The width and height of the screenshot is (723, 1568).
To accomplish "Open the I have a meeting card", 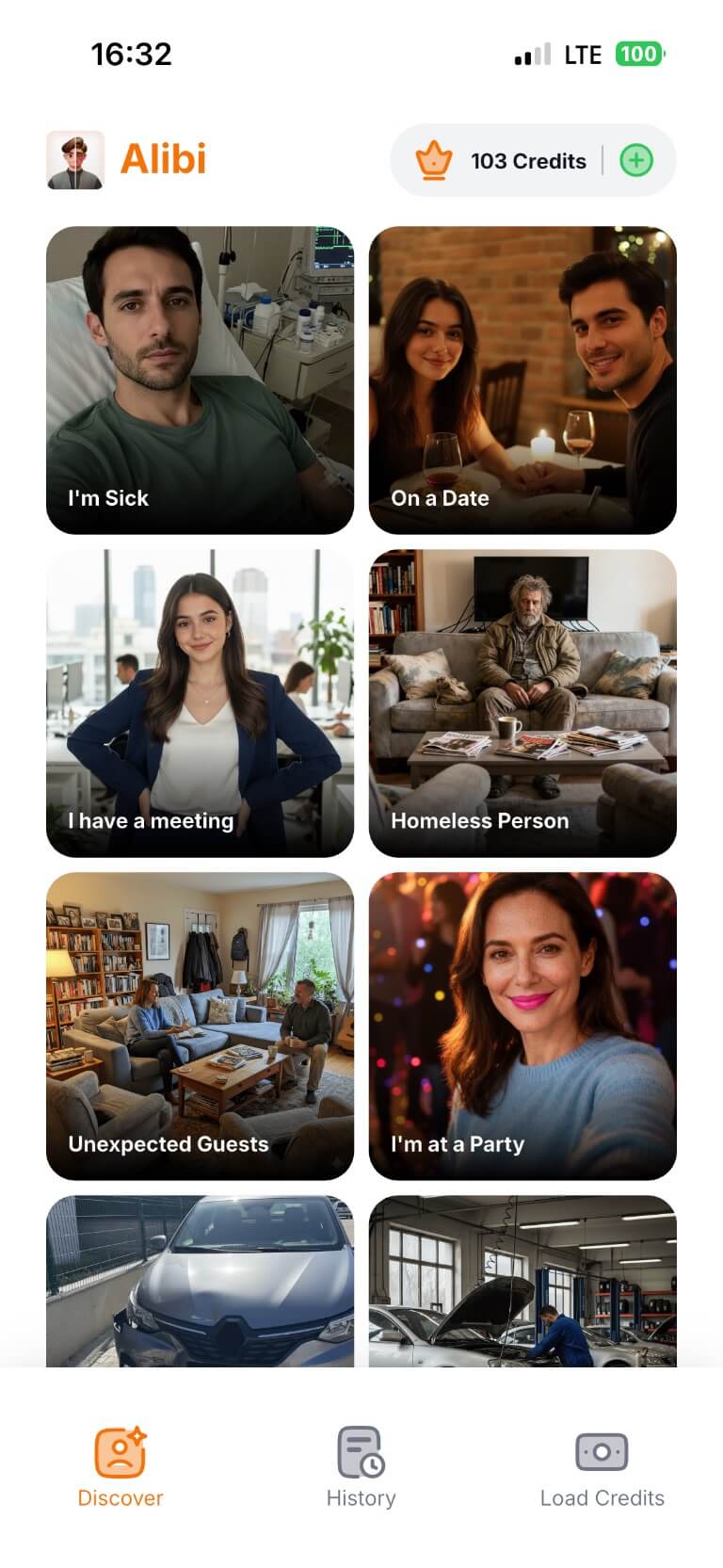I will [x=200, y=703].
